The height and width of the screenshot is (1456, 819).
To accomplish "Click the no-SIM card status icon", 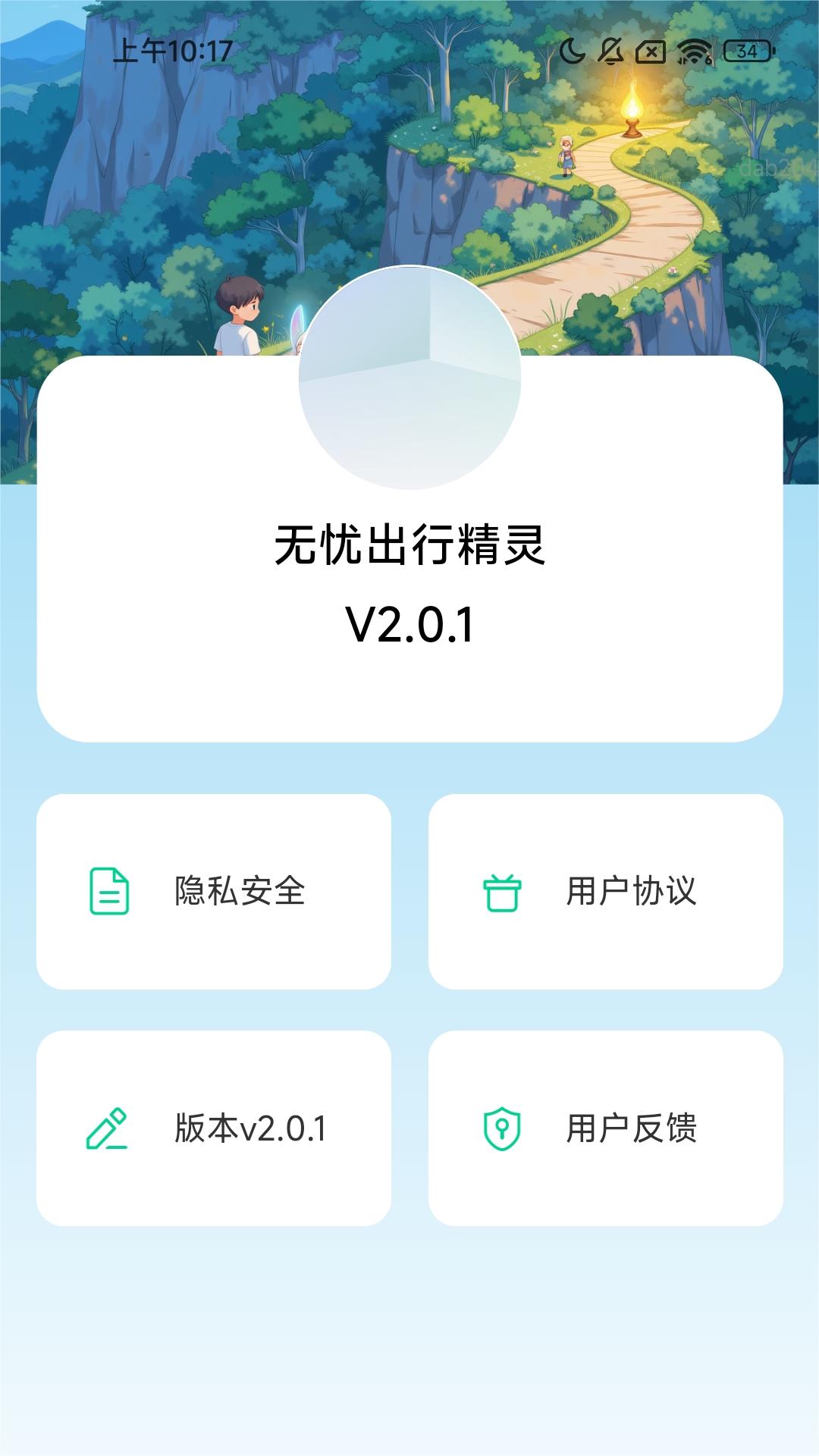I will 651,52.
